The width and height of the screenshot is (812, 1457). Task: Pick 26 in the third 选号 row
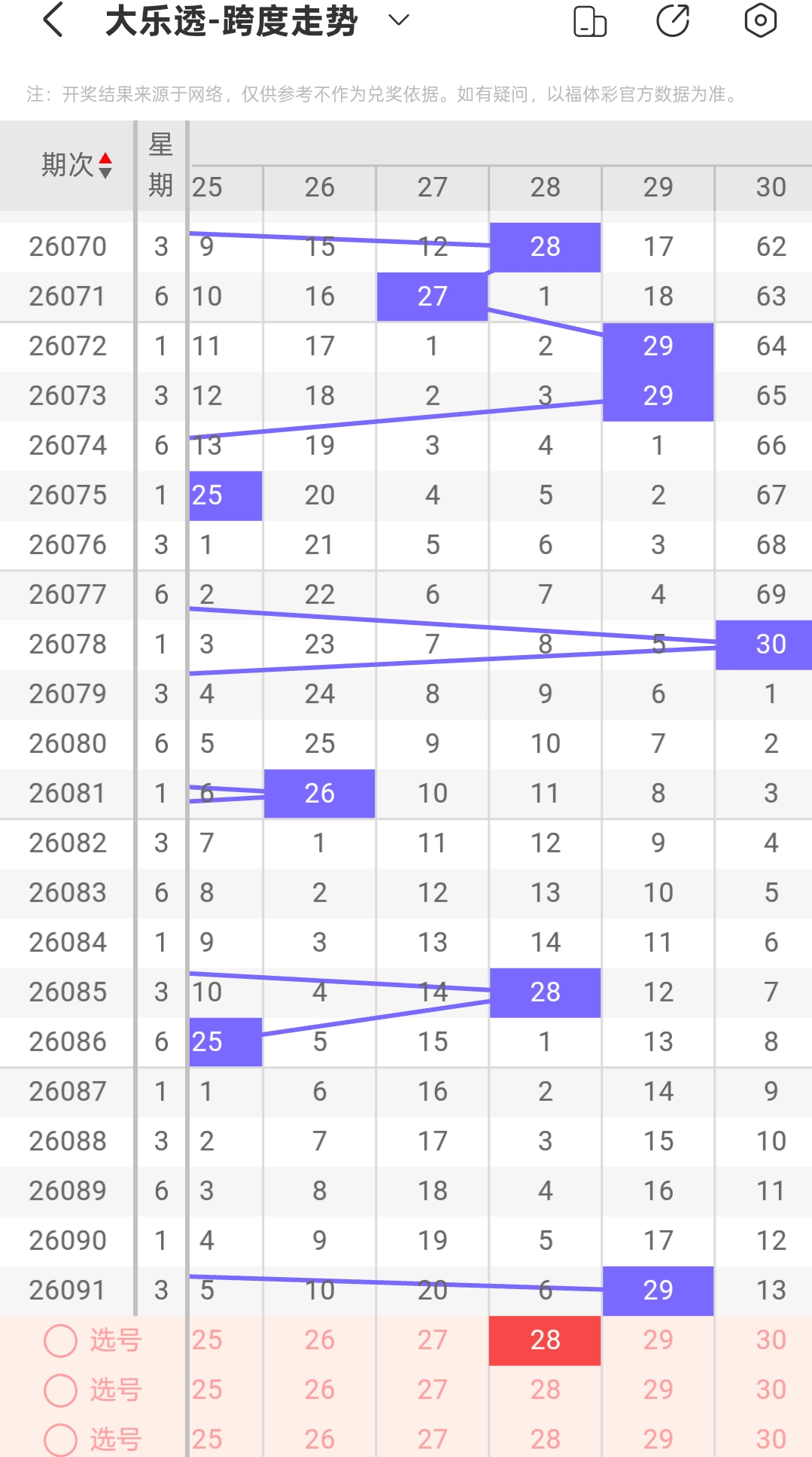point(320,1439)
